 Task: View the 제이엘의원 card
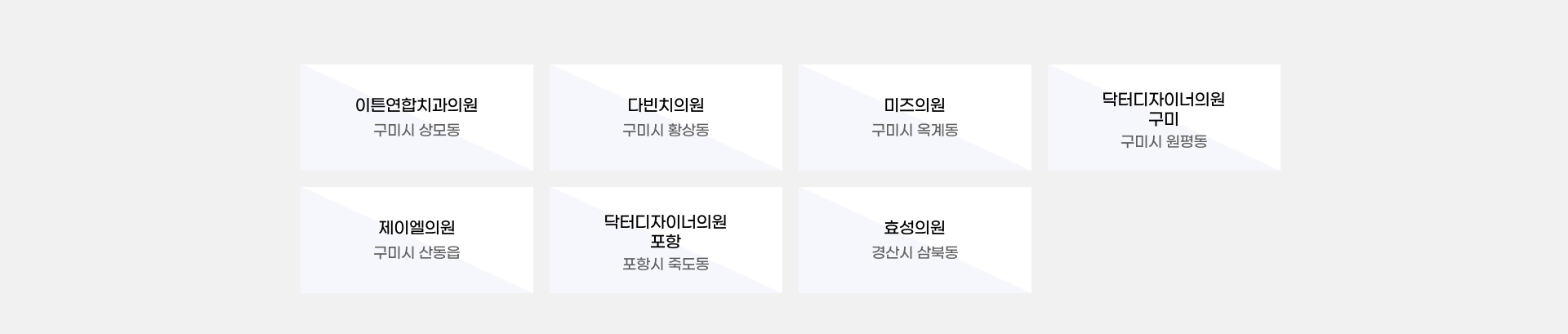416,239
